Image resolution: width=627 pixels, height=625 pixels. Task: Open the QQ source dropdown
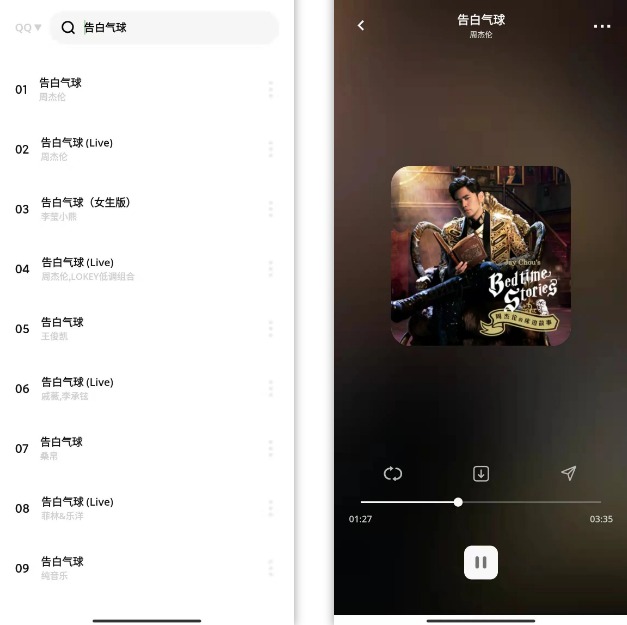click(x=28, y=28)
